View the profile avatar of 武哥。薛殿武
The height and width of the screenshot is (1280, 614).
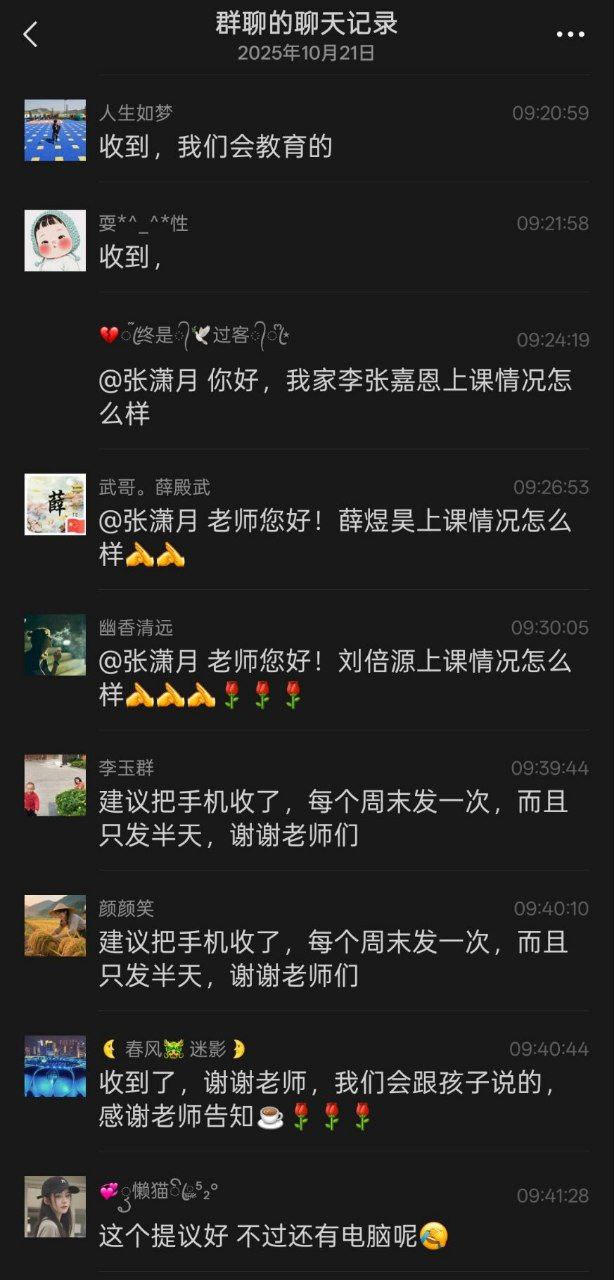click(55, 504)
